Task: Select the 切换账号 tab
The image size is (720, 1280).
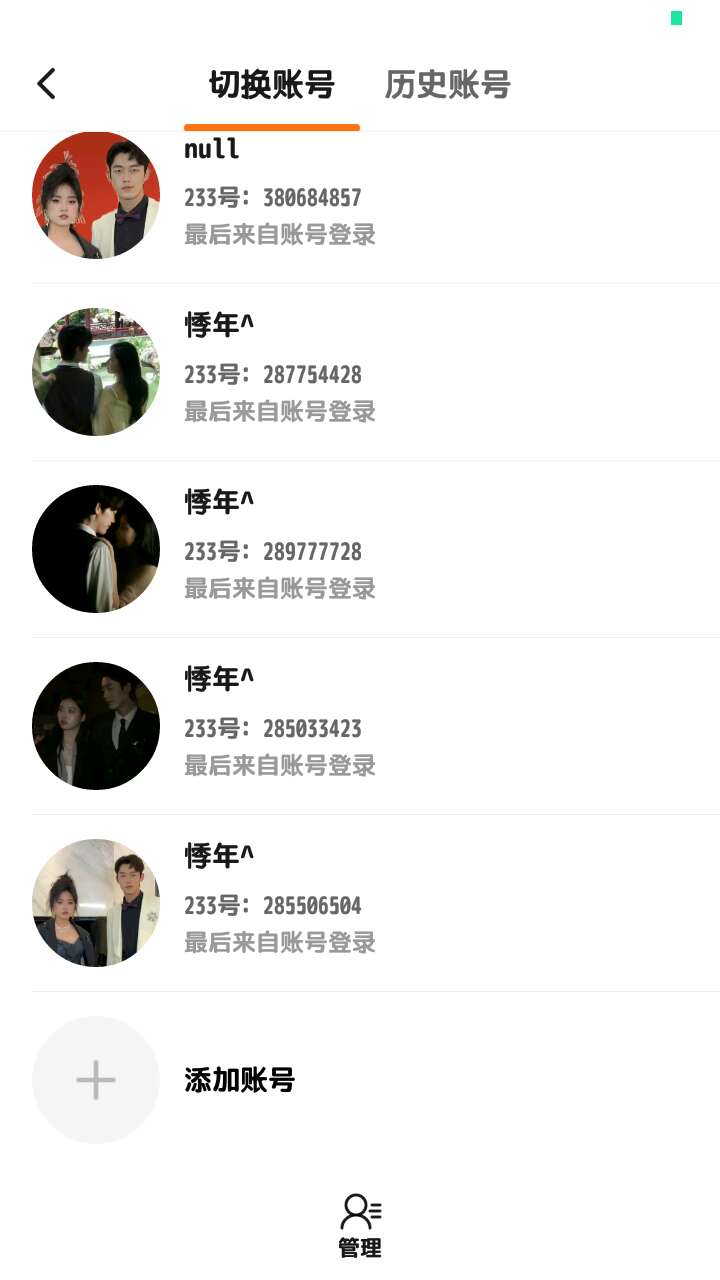Action: click(271, 85)
